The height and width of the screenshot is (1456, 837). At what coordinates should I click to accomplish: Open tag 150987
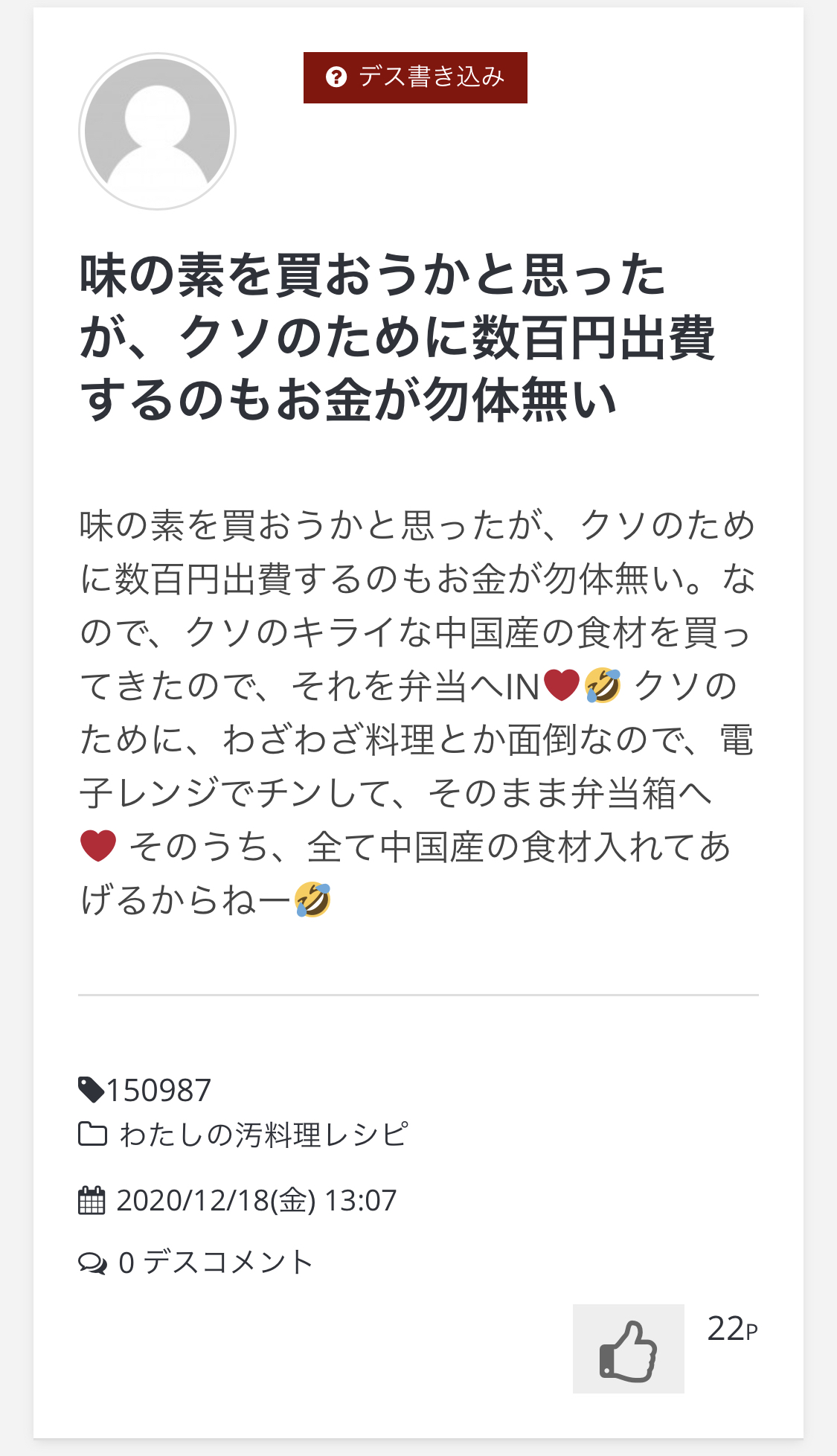[158, 1090]
